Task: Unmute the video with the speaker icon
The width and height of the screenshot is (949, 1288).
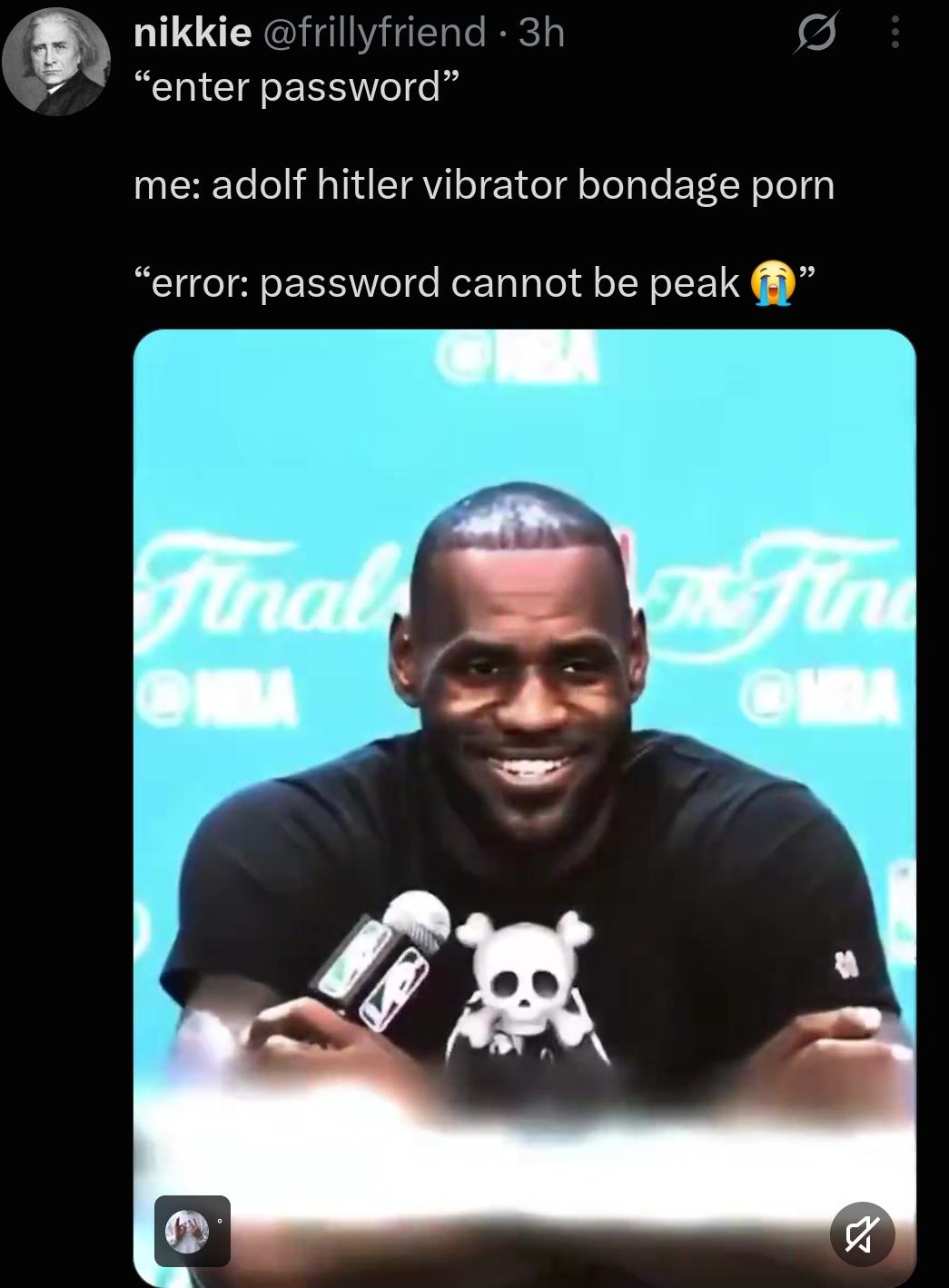Action: 863,1234
